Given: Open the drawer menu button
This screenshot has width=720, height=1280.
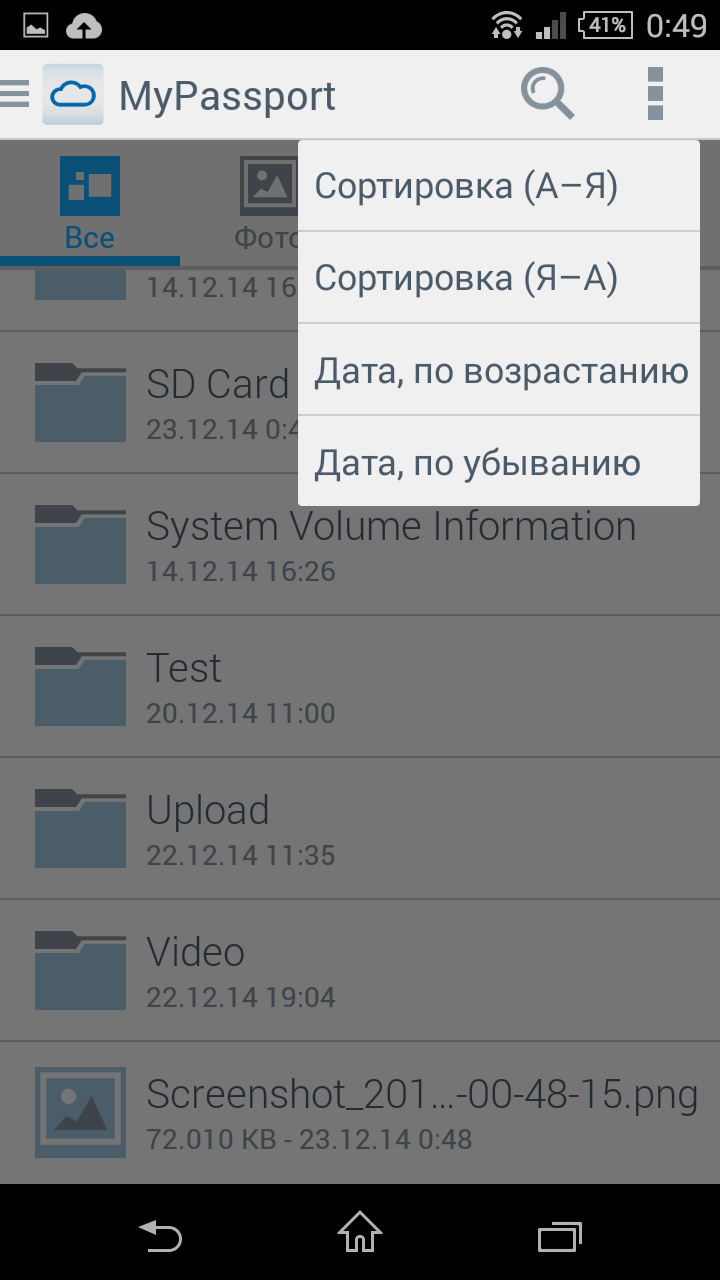Looking at the screenshot, I should (15, 94).
